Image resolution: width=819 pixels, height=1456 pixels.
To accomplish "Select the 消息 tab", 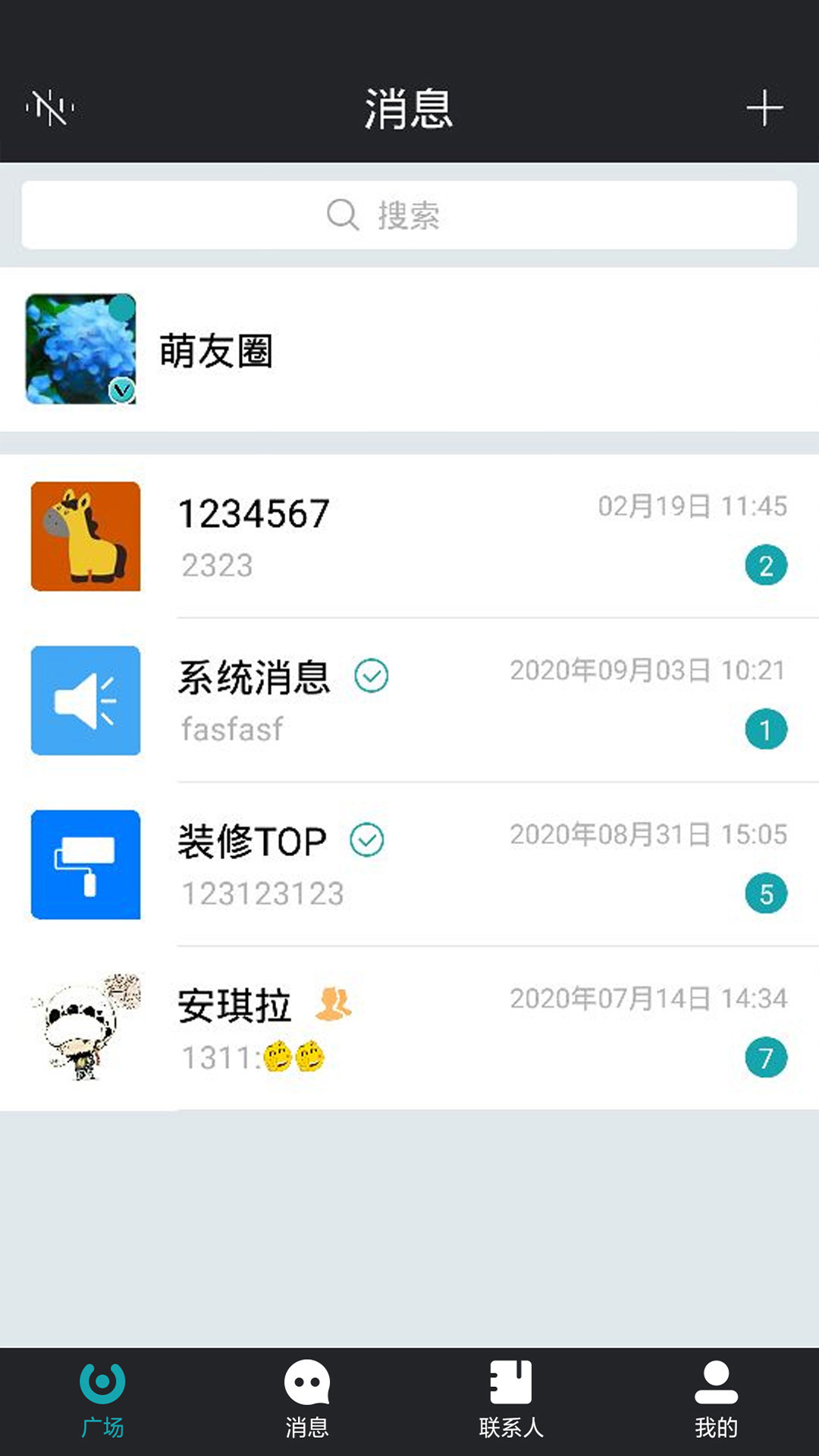I will tap(307, 1400).
